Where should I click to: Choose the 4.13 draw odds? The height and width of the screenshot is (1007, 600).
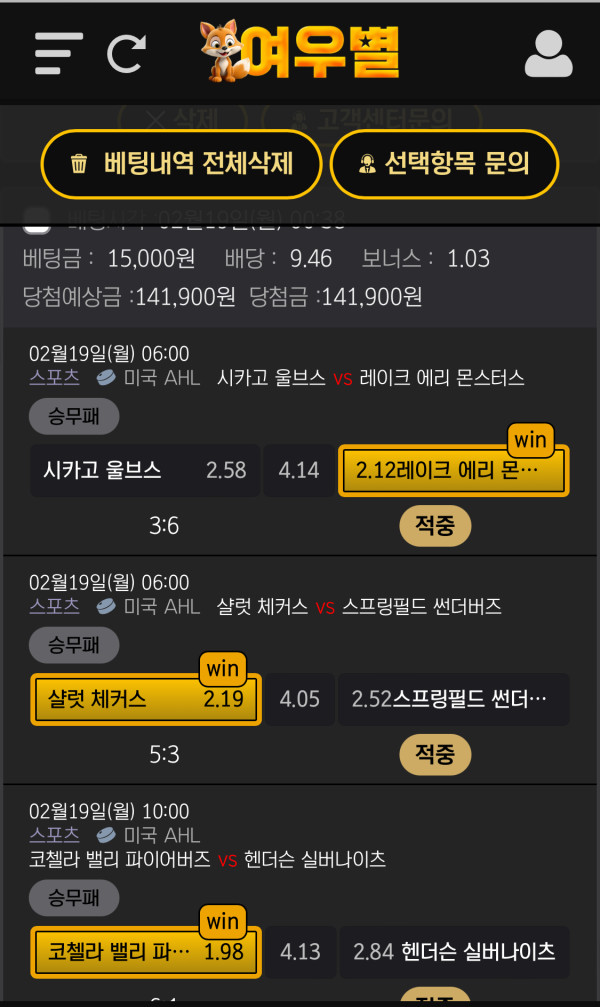pyautogui.click(x=299, y=951)
